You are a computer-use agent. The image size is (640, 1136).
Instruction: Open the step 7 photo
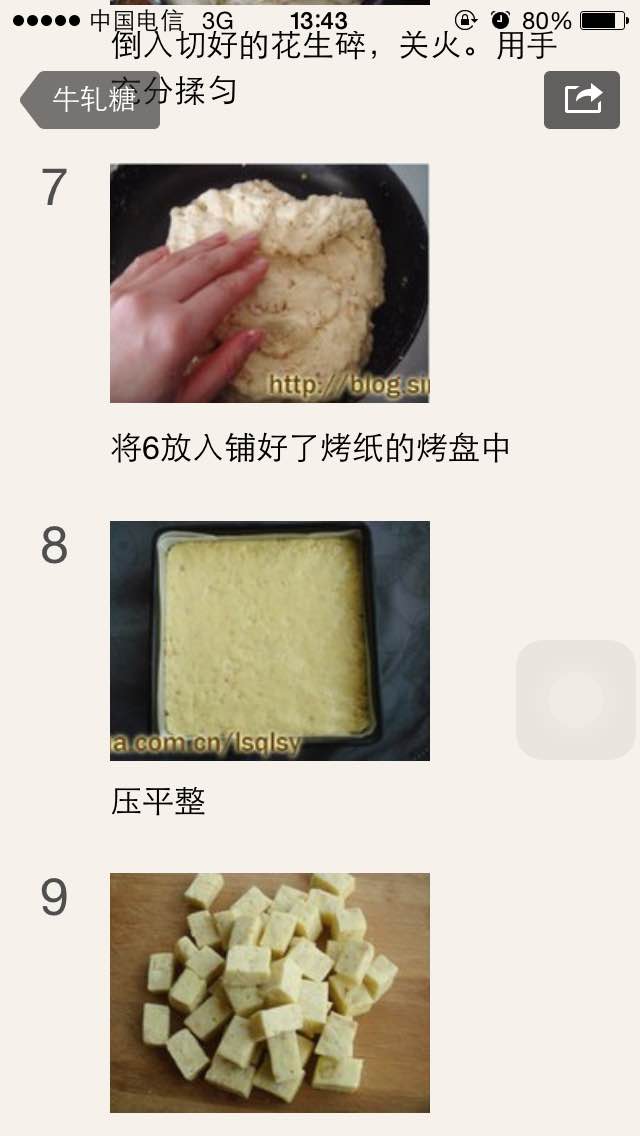[270, 283]
